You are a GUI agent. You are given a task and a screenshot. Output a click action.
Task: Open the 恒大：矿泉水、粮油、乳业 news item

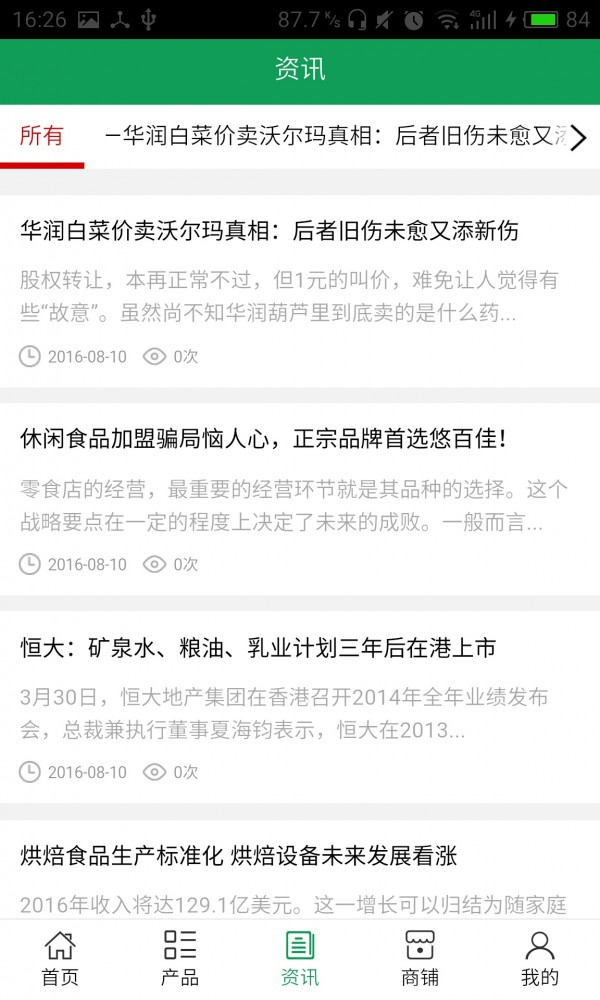(x=258, y=648)
